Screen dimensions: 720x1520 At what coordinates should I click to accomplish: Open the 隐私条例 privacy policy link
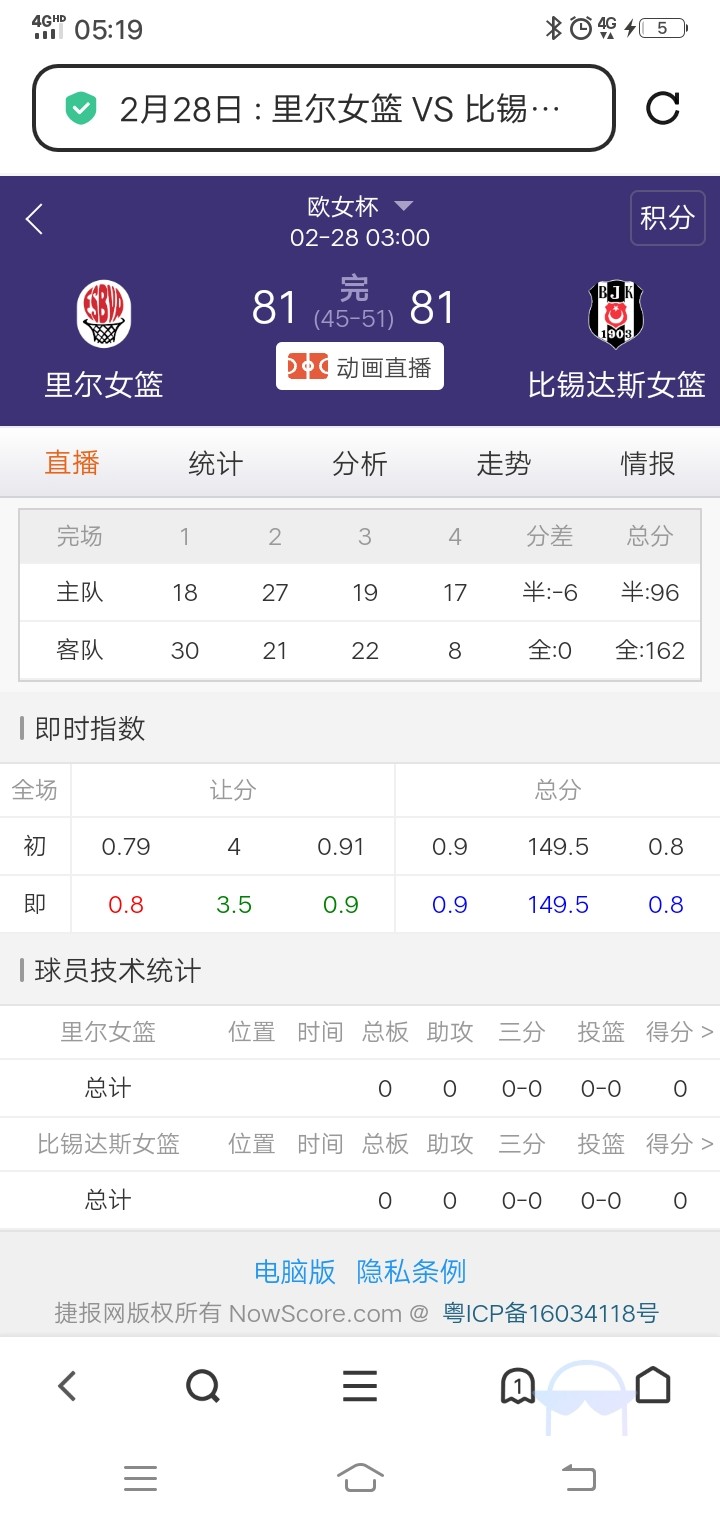tap(411, 1271)
